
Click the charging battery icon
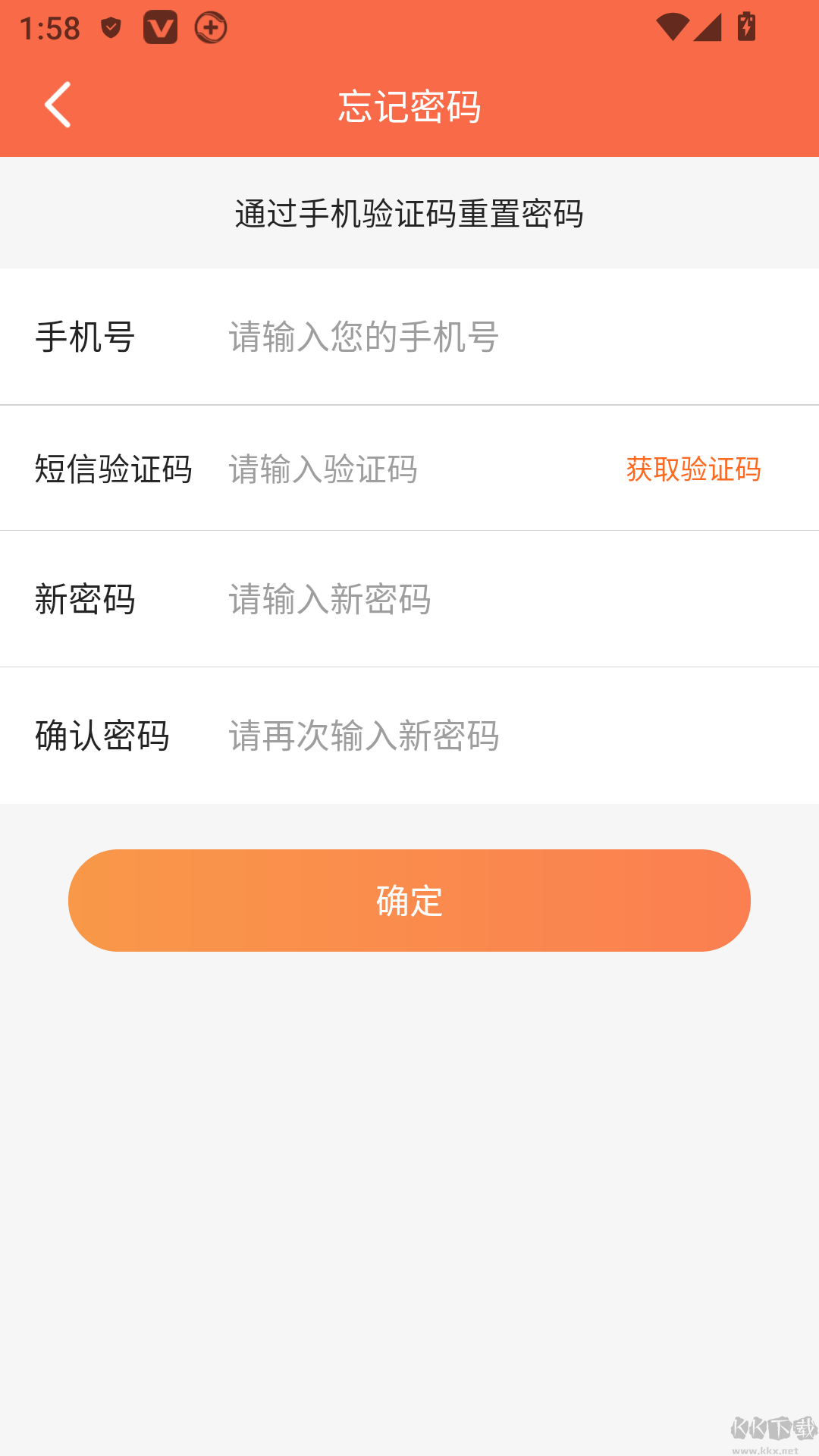click(x=746, y=25)
